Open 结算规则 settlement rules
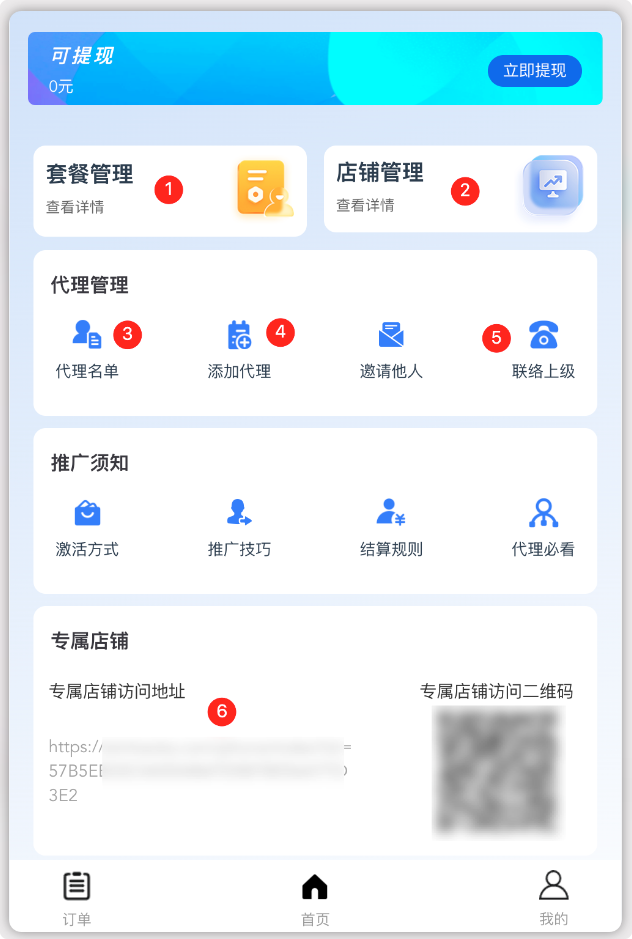The width and height of the screenshot is (632, 939). (x=391, y=527)
